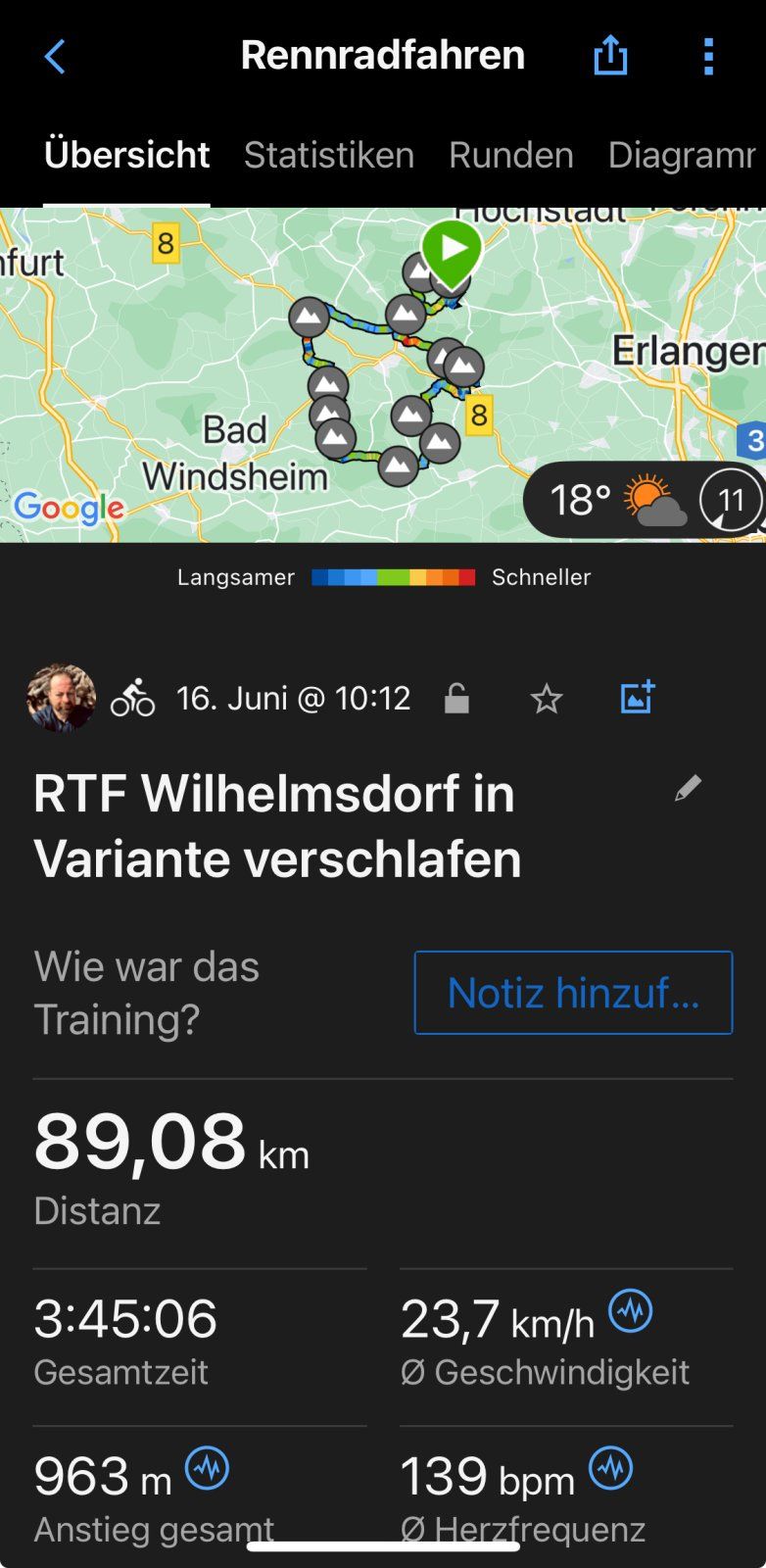Image resolution: width=766 pixels, height=1568 pixels.
Task: Open the Diagramme tab
Action: click(x=682, y=155)
